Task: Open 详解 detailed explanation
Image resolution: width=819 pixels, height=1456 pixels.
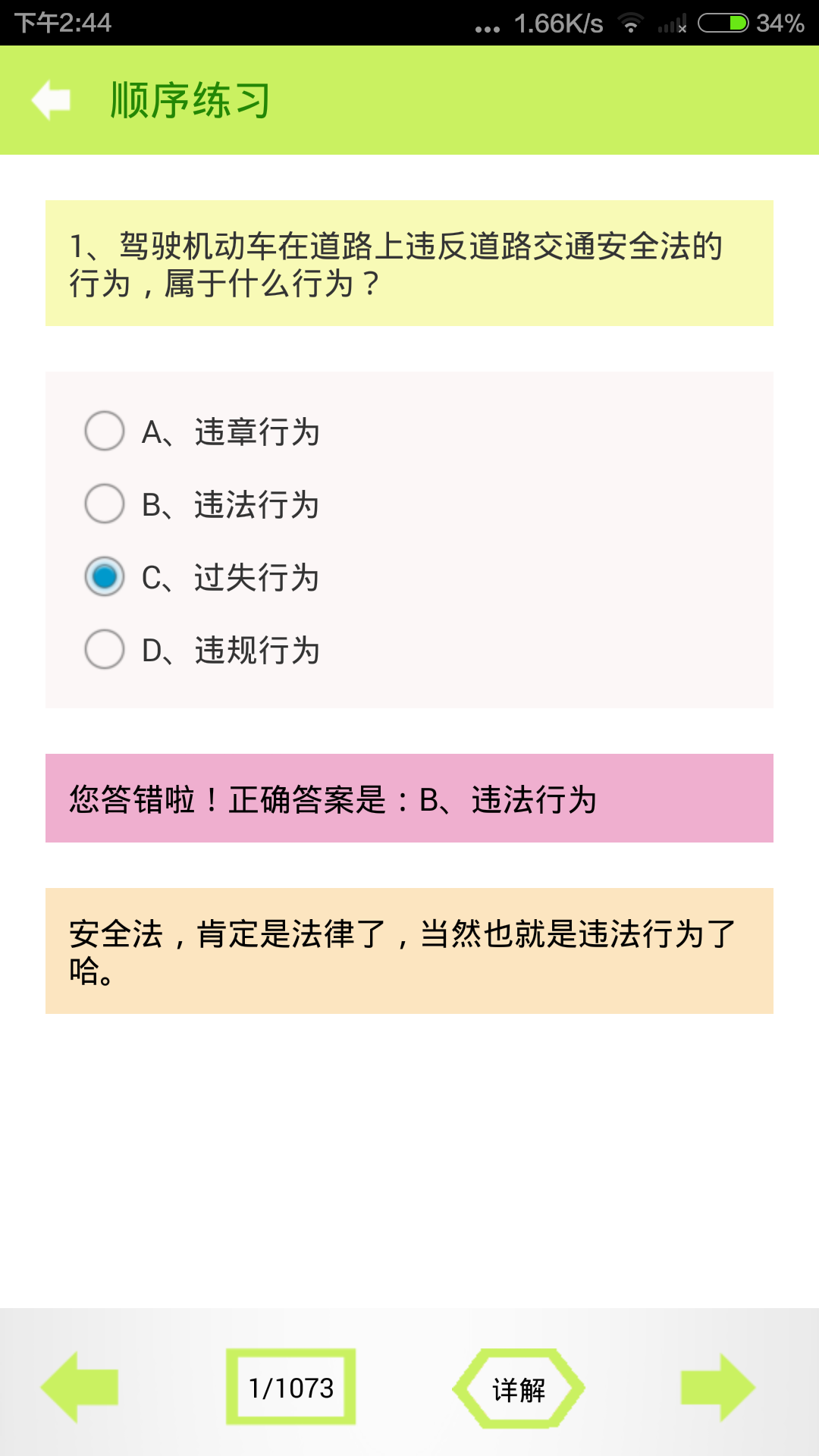Action: tap(519, 1389)
